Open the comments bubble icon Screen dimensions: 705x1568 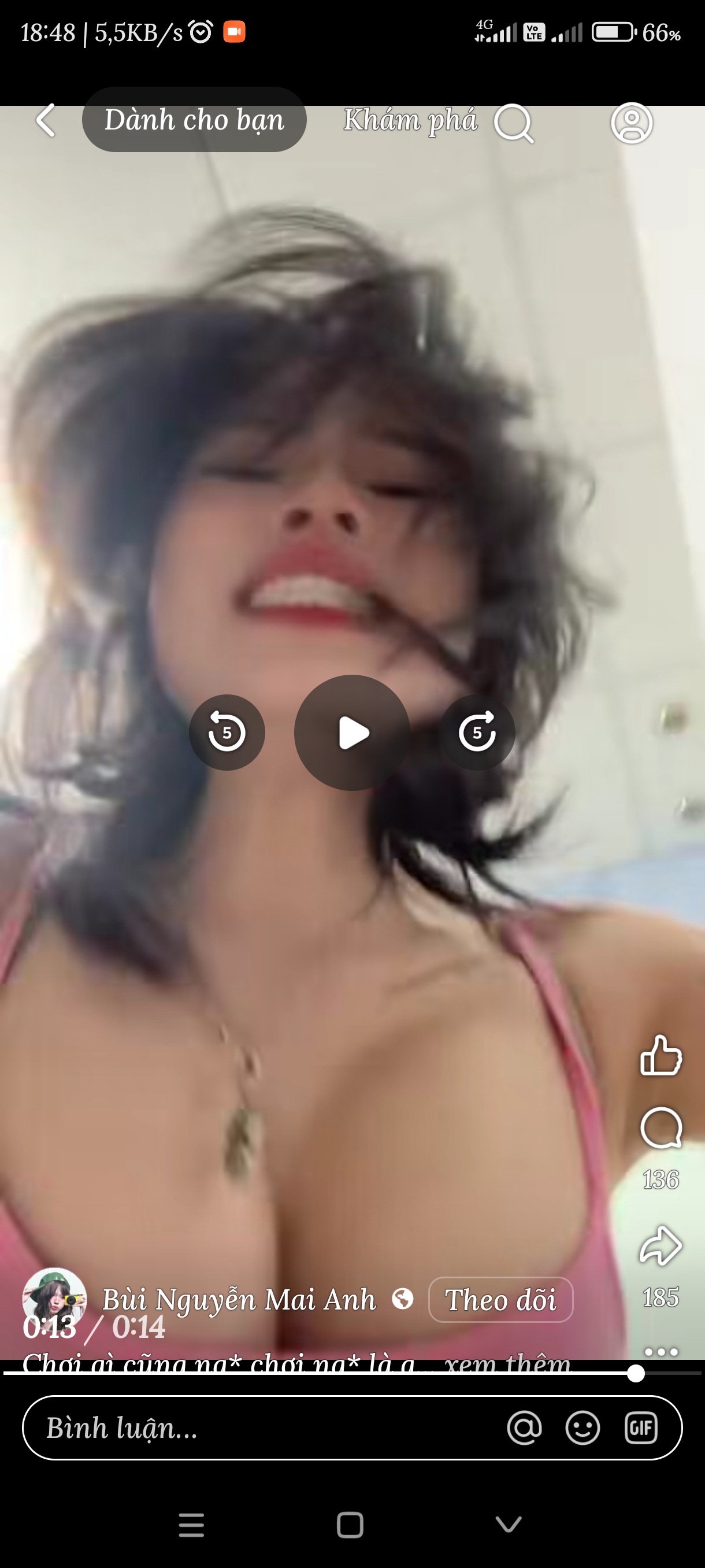click(661, 1128)
